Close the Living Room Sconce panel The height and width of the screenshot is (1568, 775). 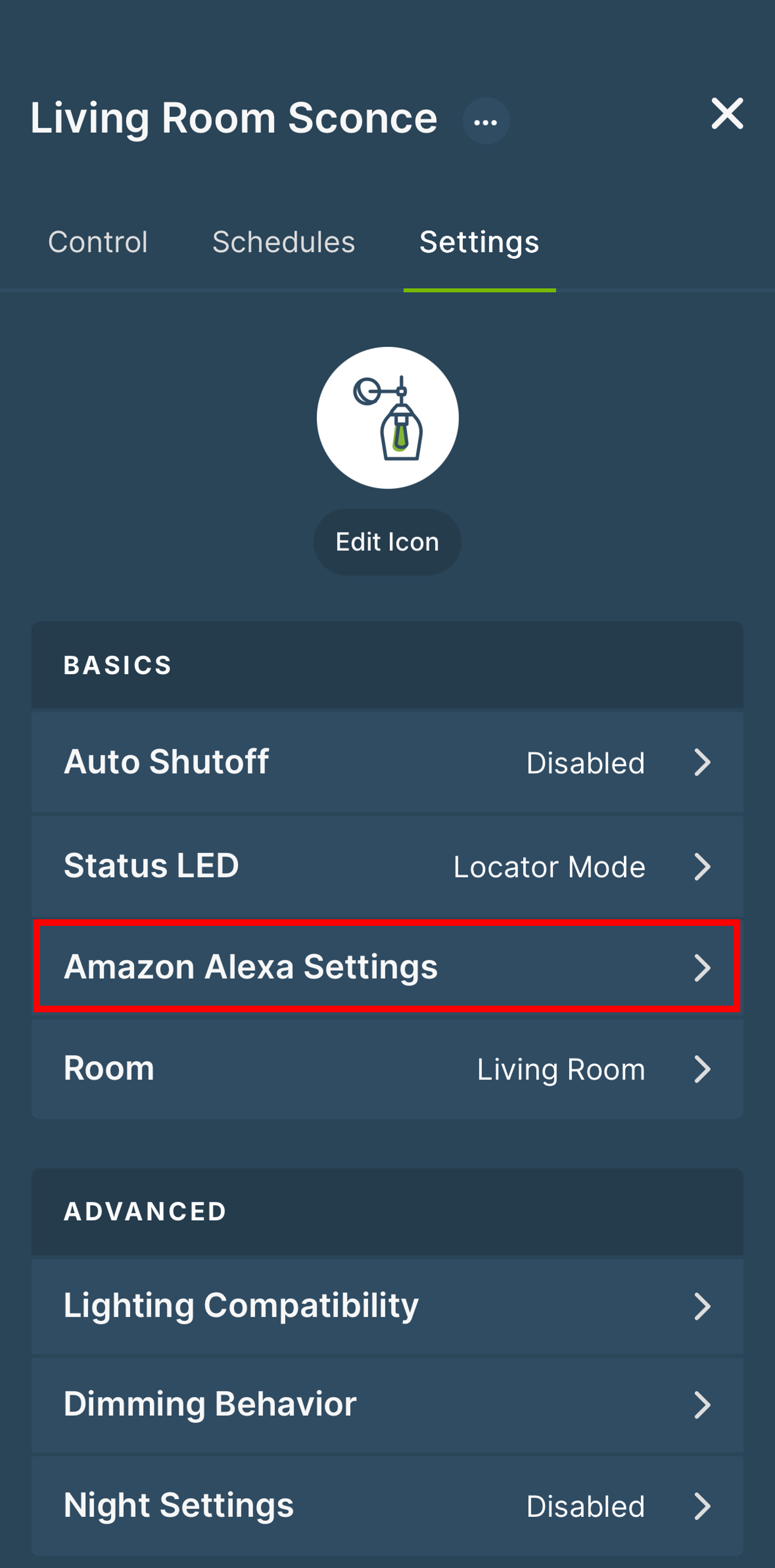point(727,114)
